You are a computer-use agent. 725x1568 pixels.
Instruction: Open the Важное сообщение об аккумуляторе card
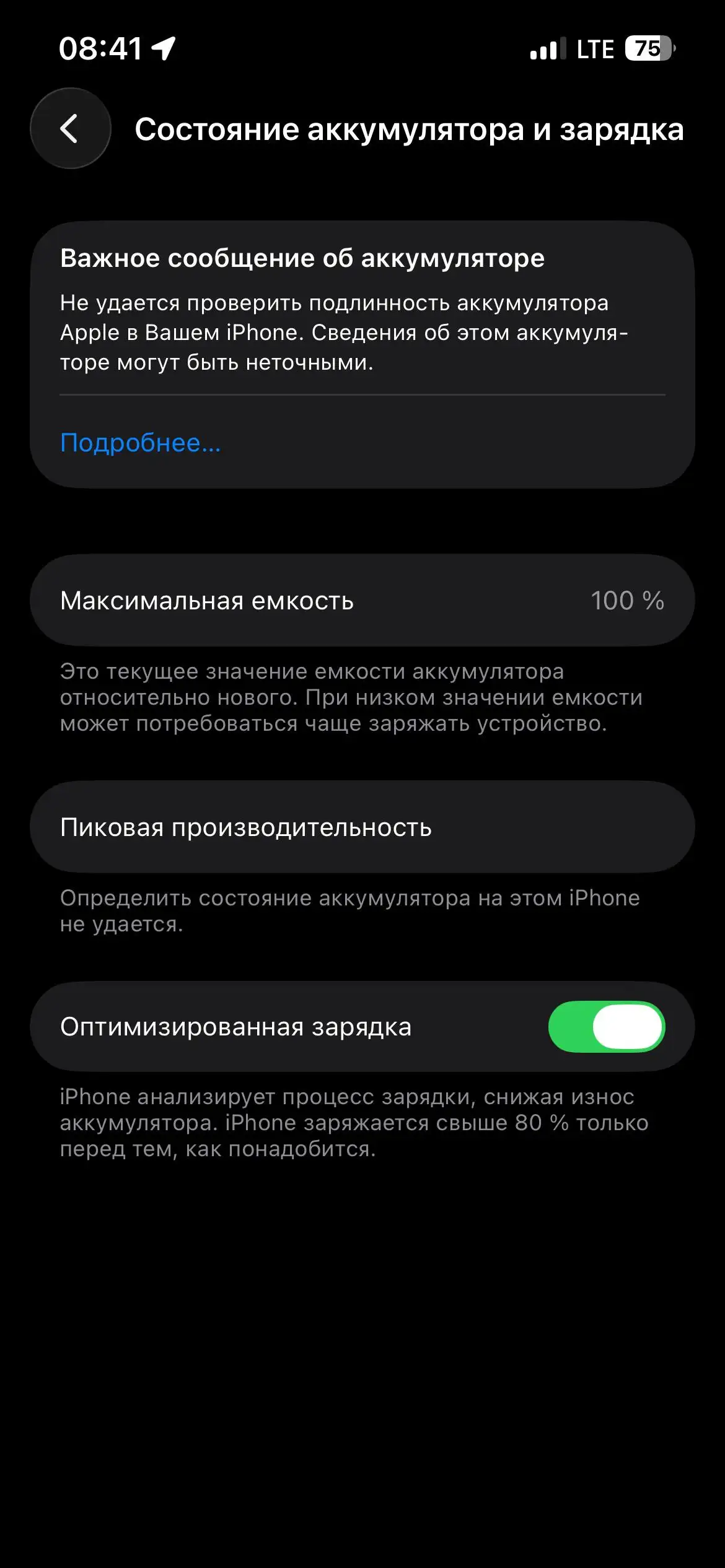click(362, 347)
